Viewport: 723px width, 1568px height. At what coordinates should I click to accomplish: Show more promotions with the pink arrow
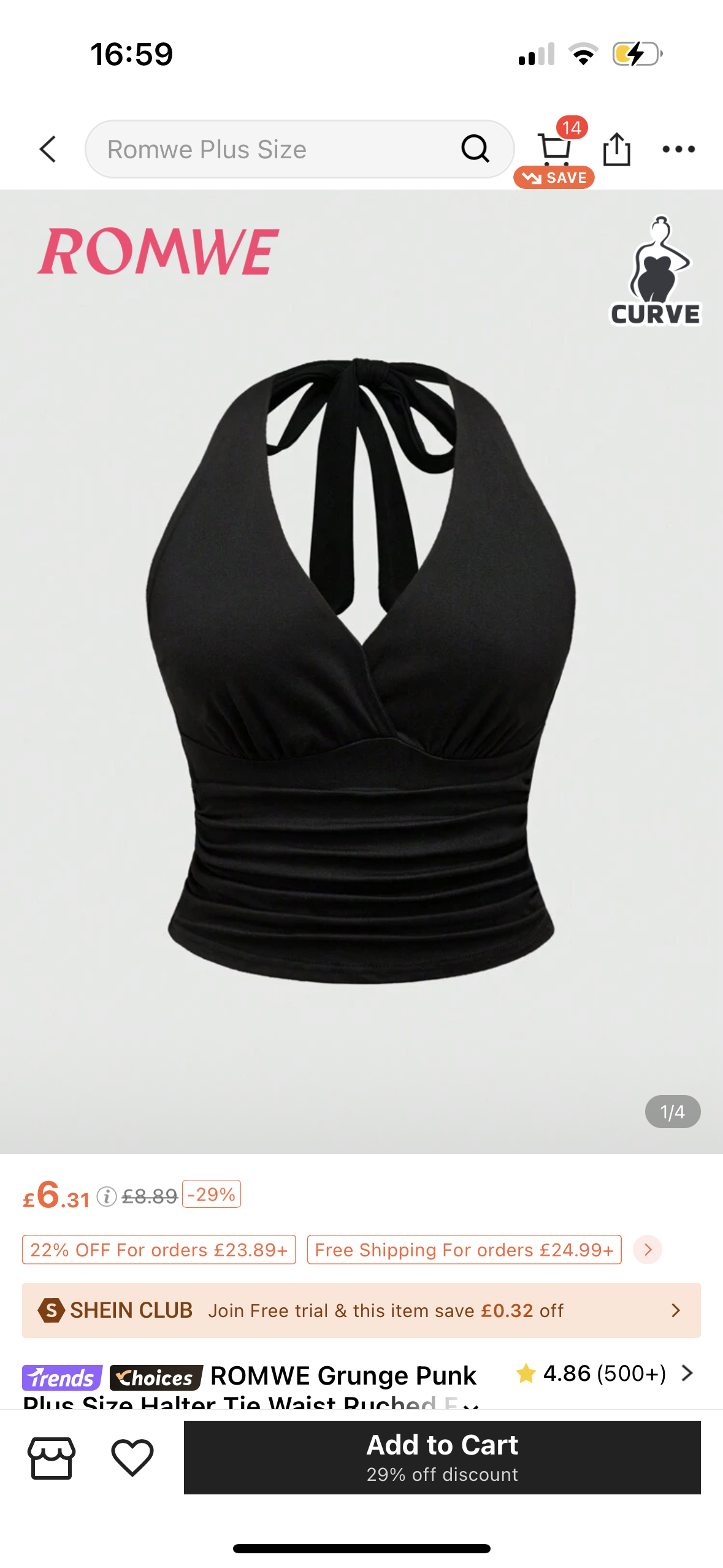pos(648,1250)
